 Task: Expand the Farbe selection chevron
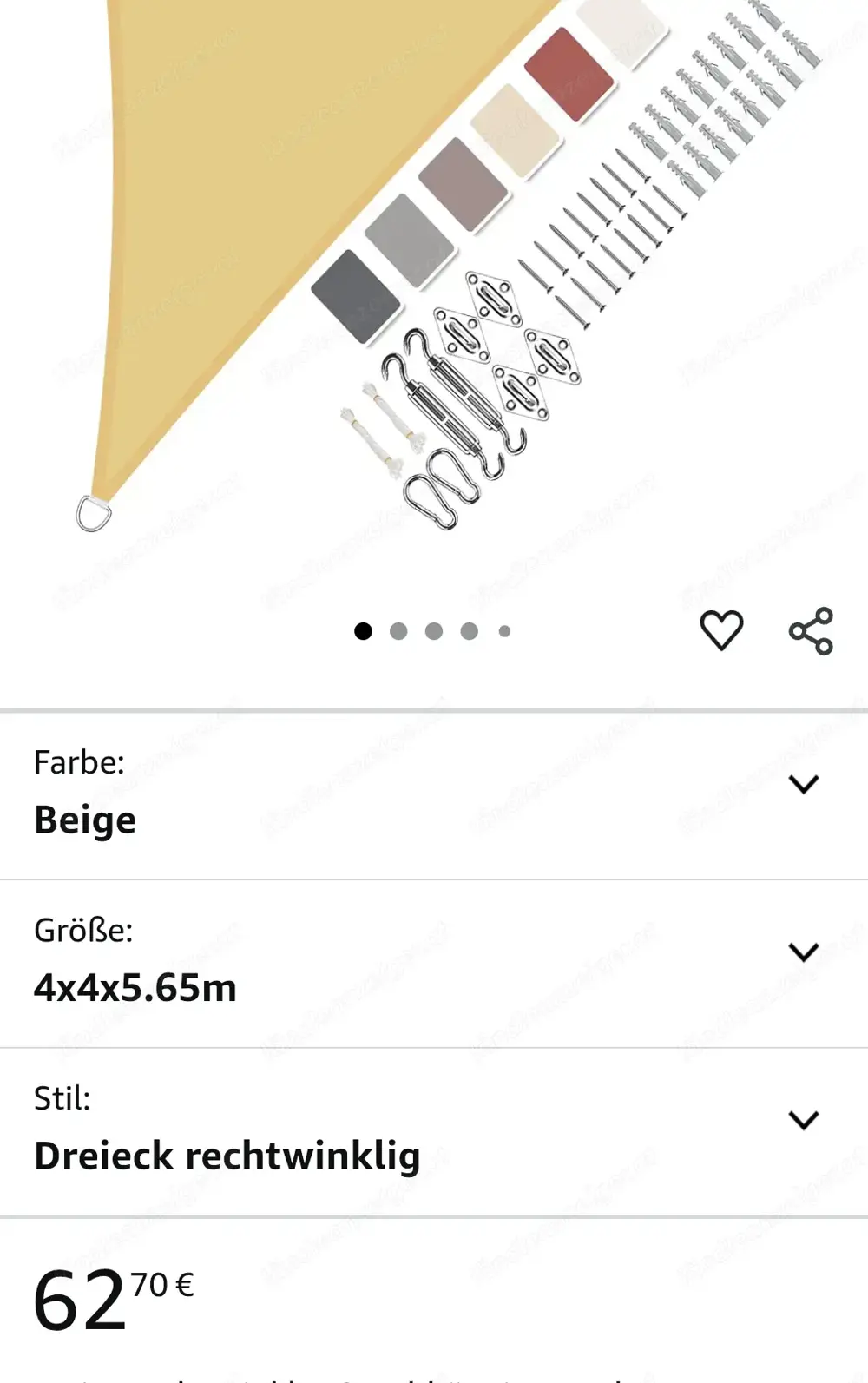pyautogui.click(x=804, y=784)
